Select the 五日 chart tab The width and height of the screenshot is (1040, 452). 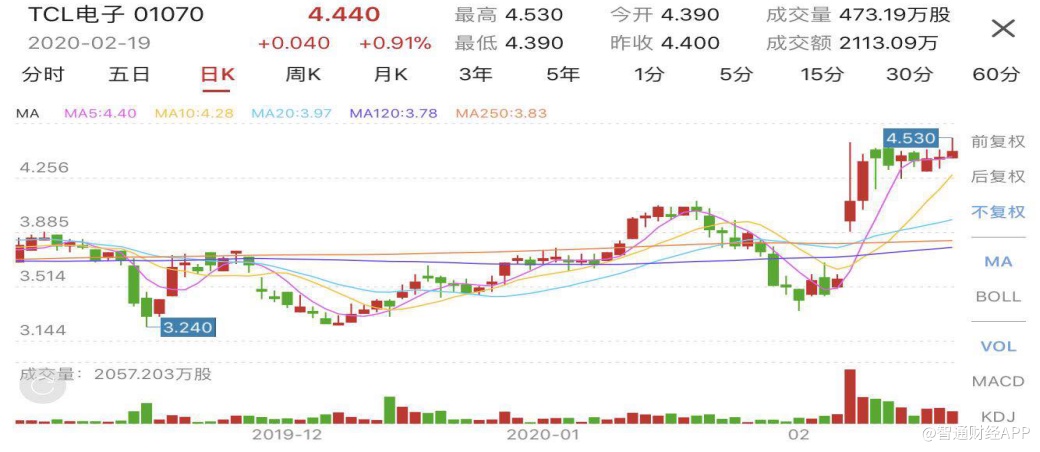[x=129, y=75]
